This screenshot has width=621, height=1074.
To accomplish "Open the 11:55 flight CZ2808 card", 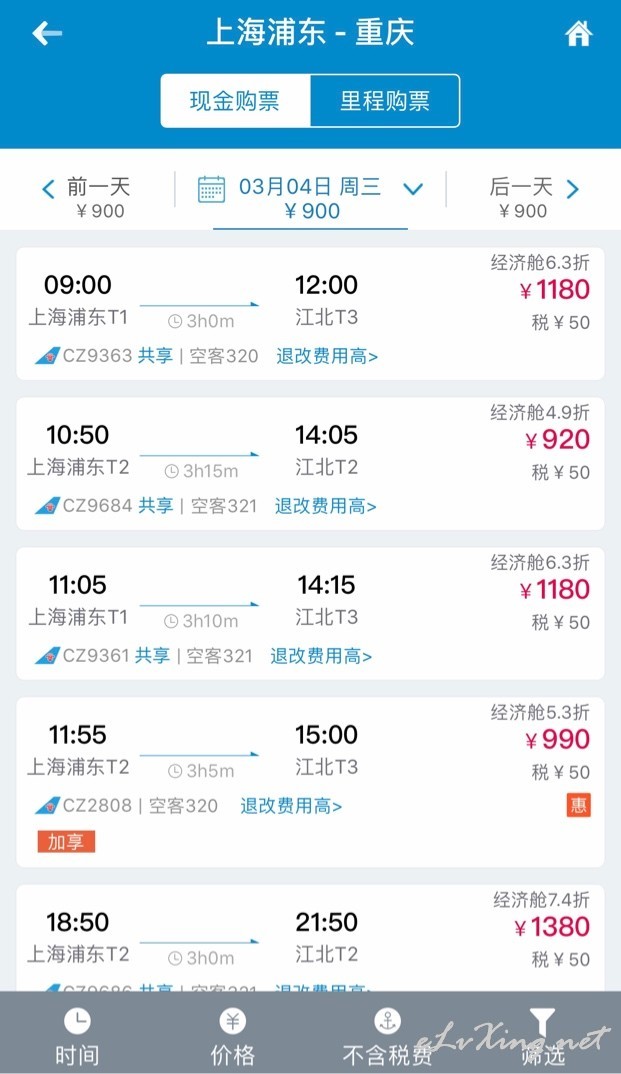I will pos(310,782).
